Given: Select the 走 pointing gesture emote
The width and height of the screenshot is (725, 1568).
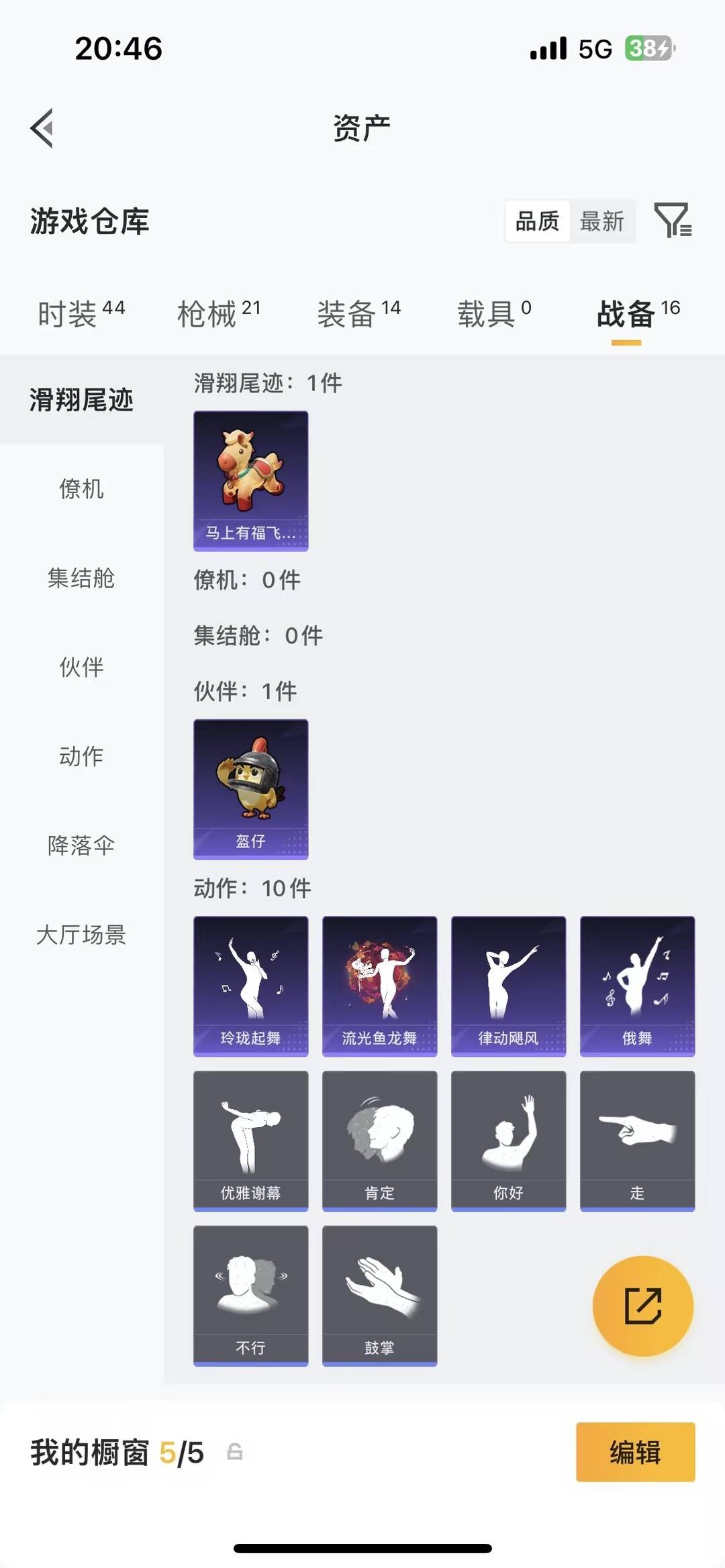Looking at the screenshot, I should coord(636,1141).
